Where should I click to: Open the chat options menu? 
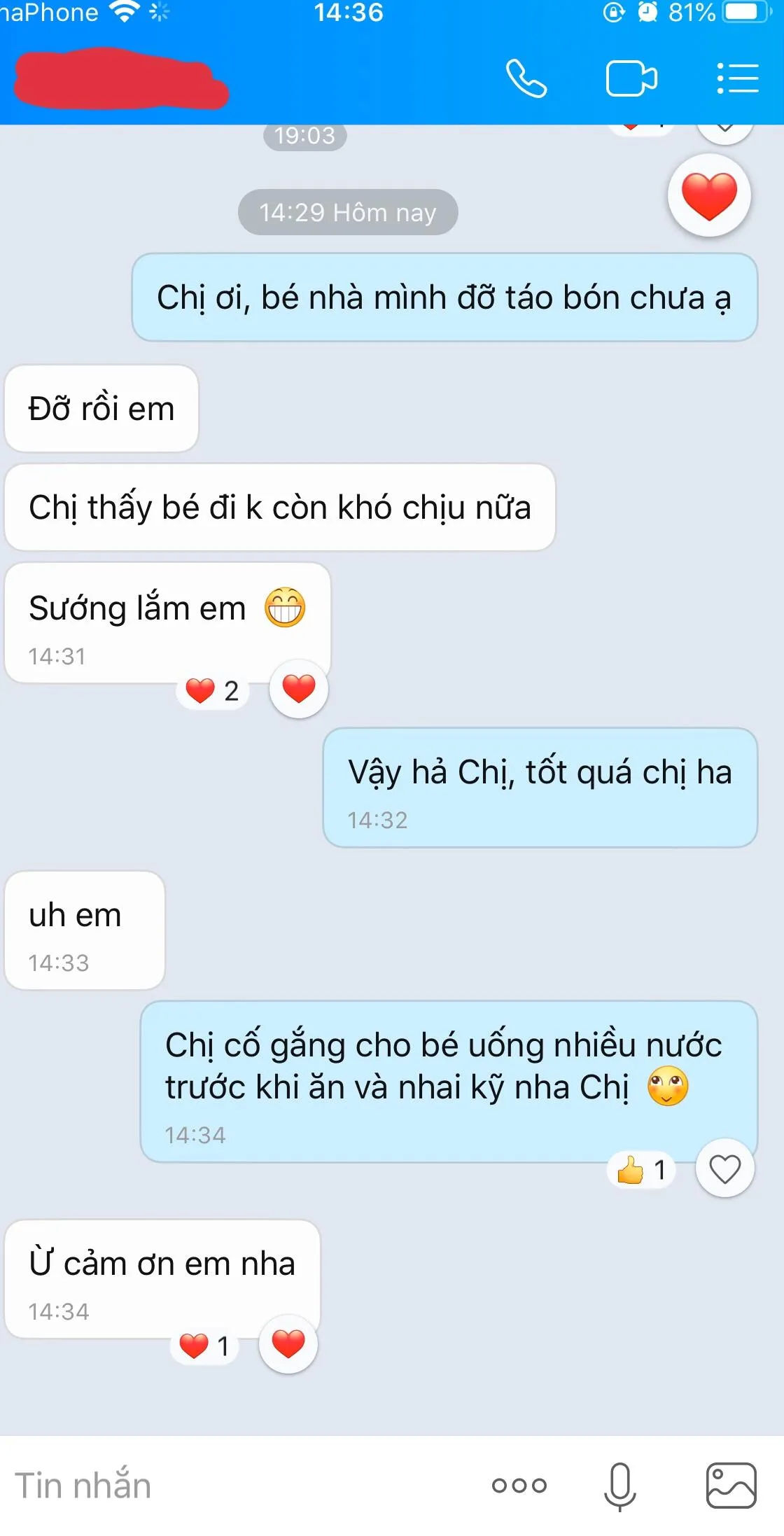coord(737,78)
